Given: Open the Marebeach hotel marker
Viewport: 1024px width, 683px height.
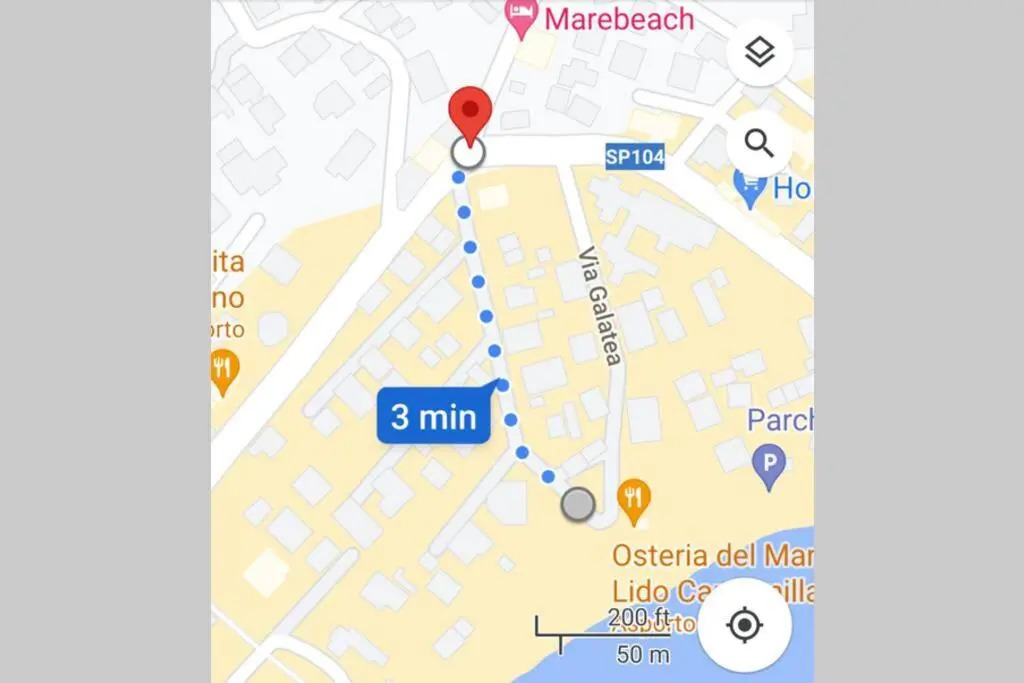Looking at the screenshot, I should pyautogui.click(x=520, y=19).
